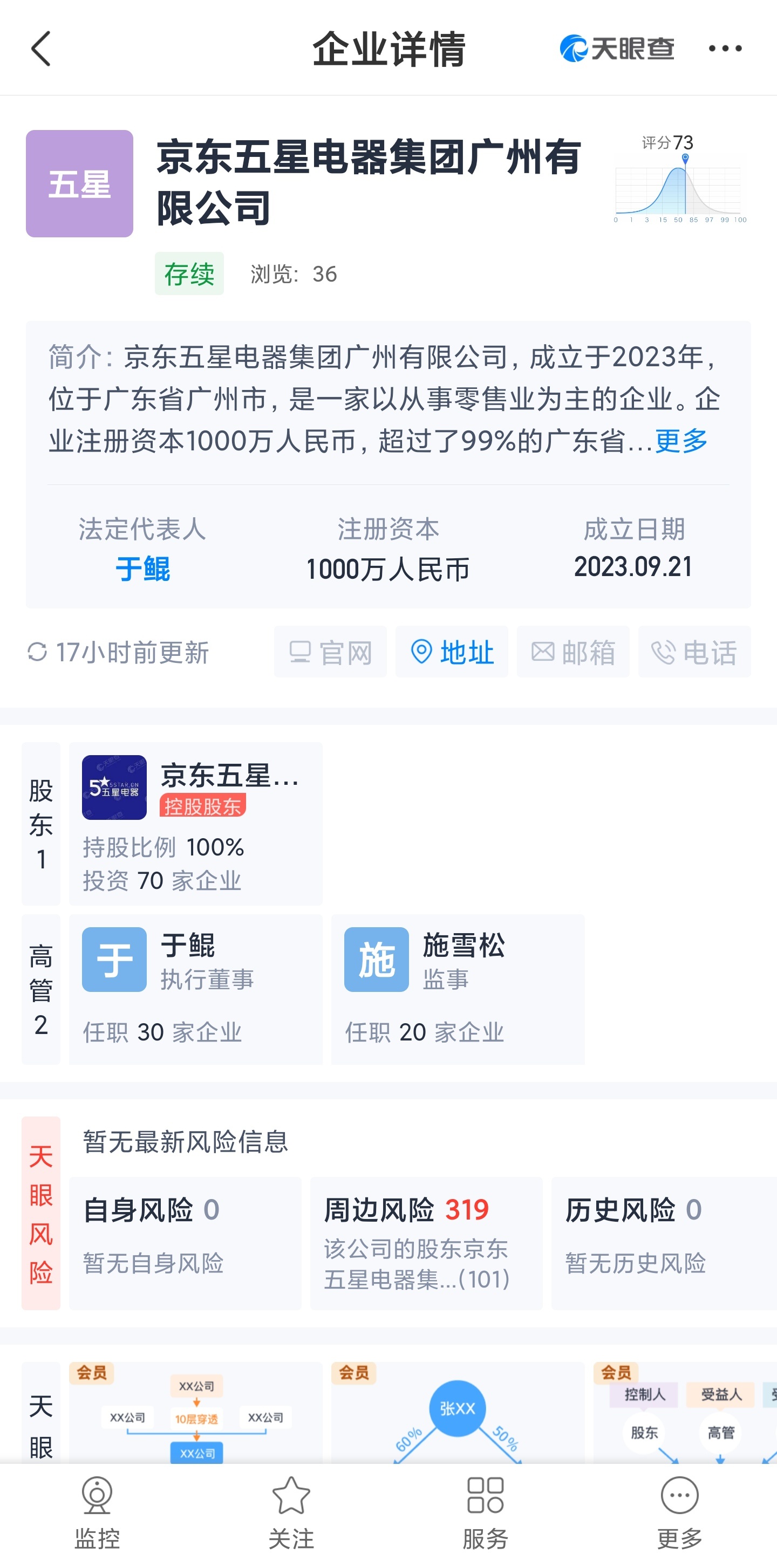Open legal representative 于鲲 link
This screenshot has width=777, height=1568.
[x=142, y=569]
